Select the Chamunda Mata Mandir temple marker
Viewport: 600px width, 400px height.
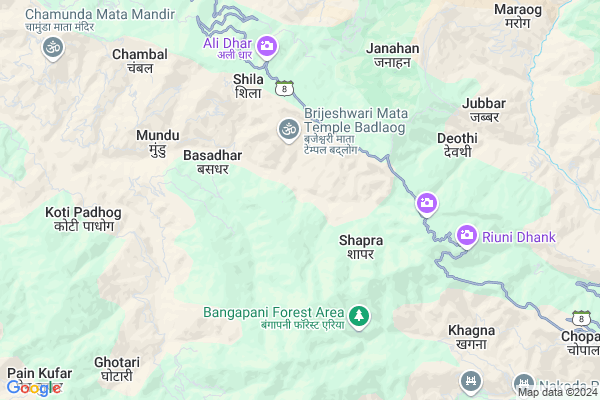[x=52, y=47]
